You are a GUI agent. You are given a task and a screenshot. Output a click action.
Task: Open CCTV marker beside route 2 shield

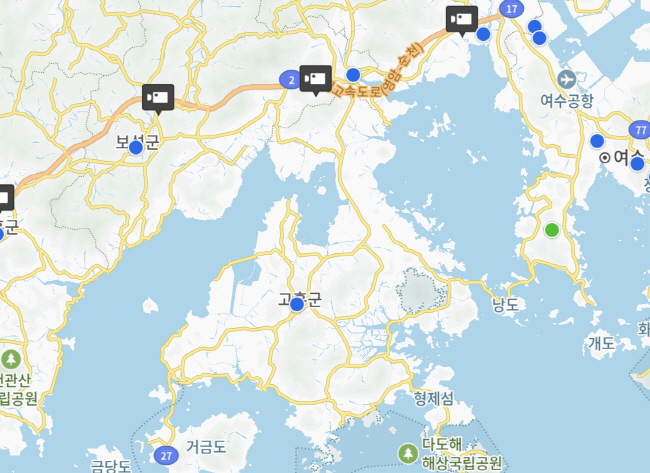coord(316,78)
